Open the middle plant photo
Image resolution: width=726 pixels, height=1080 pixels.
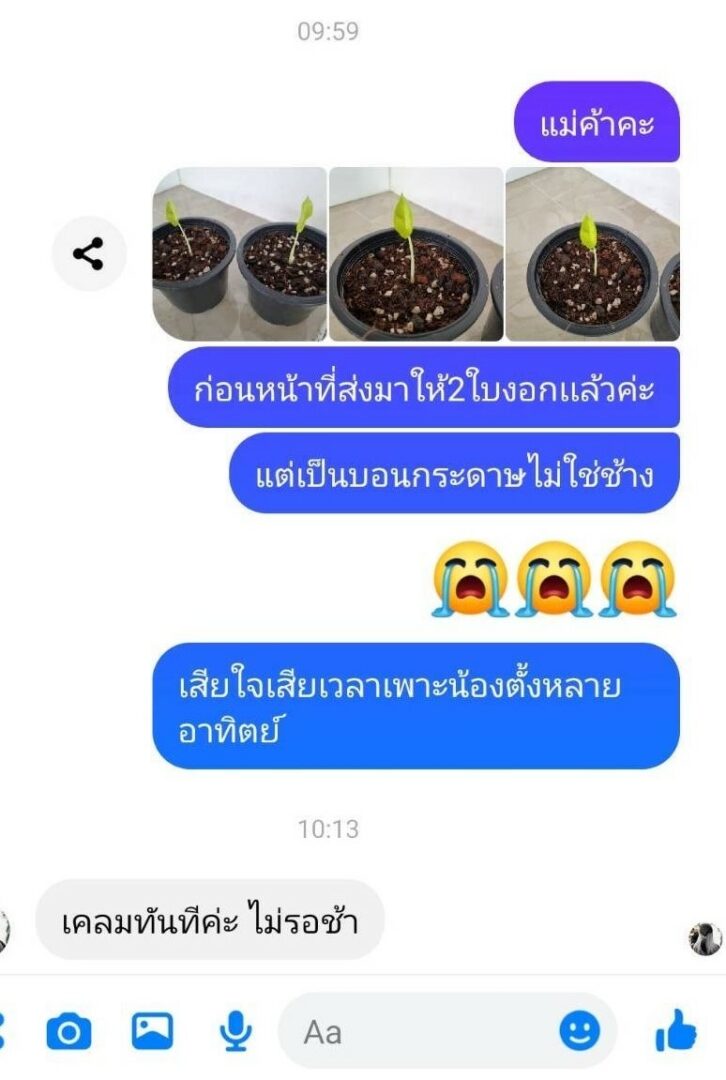click(416, 255)
